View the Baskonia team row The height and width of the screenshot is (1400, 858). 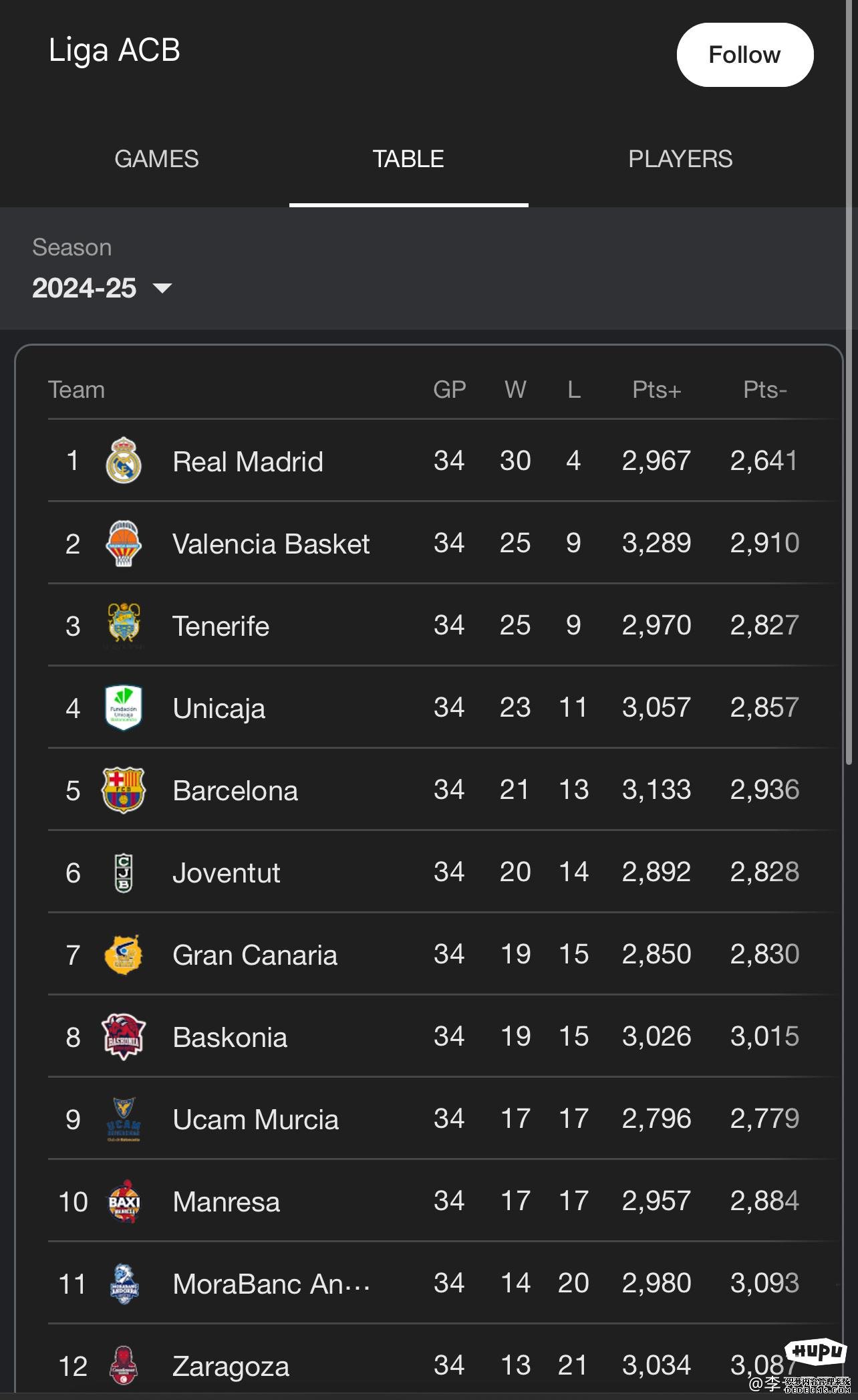pyautogui.click(x=444, y=1036)
